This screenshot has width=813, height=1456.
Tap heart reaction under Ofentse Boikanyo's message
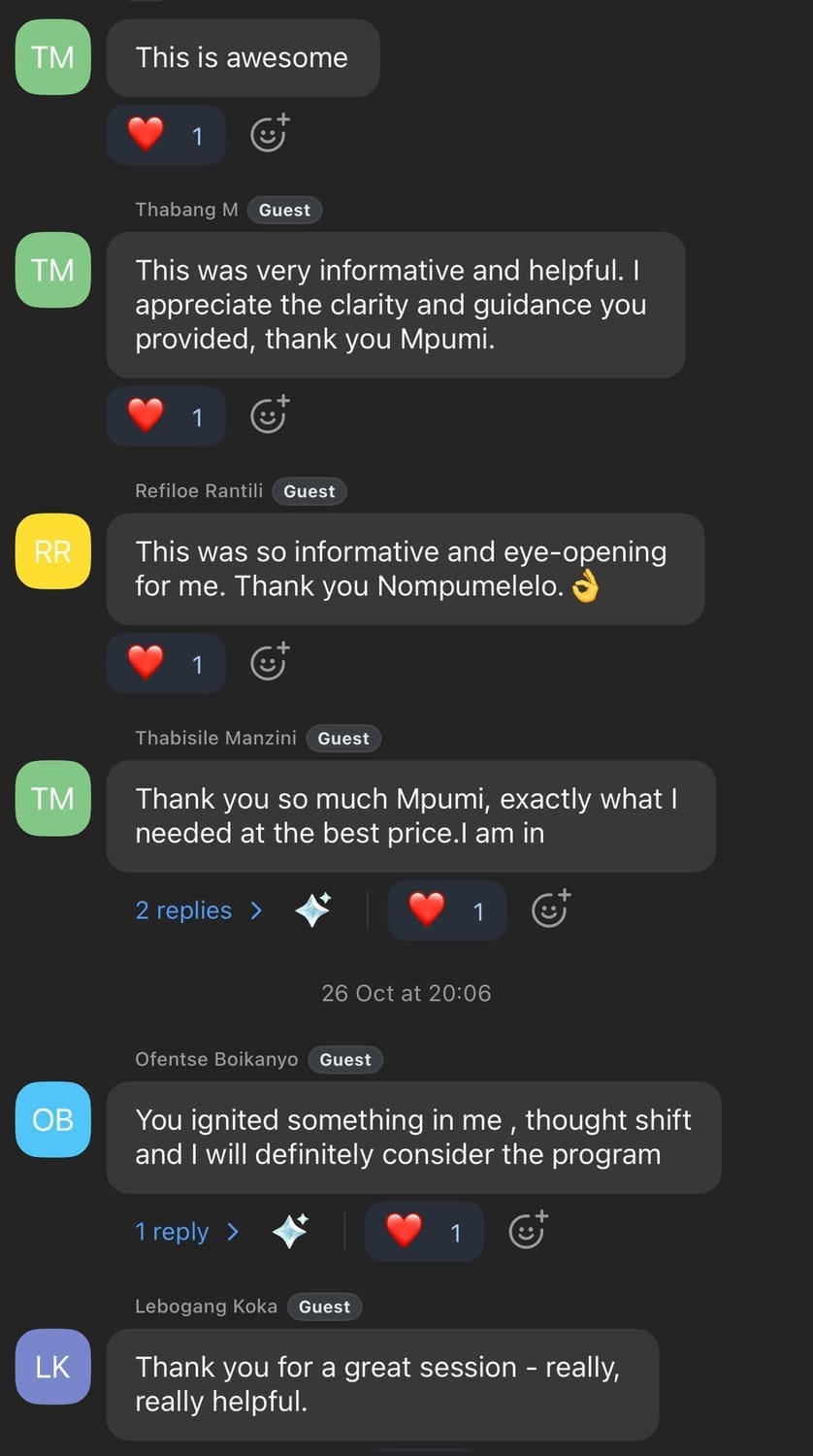424,1232
